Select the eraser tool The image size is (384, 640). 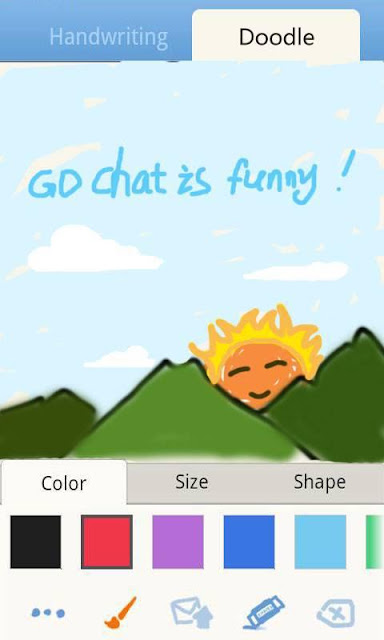point(264,612)
